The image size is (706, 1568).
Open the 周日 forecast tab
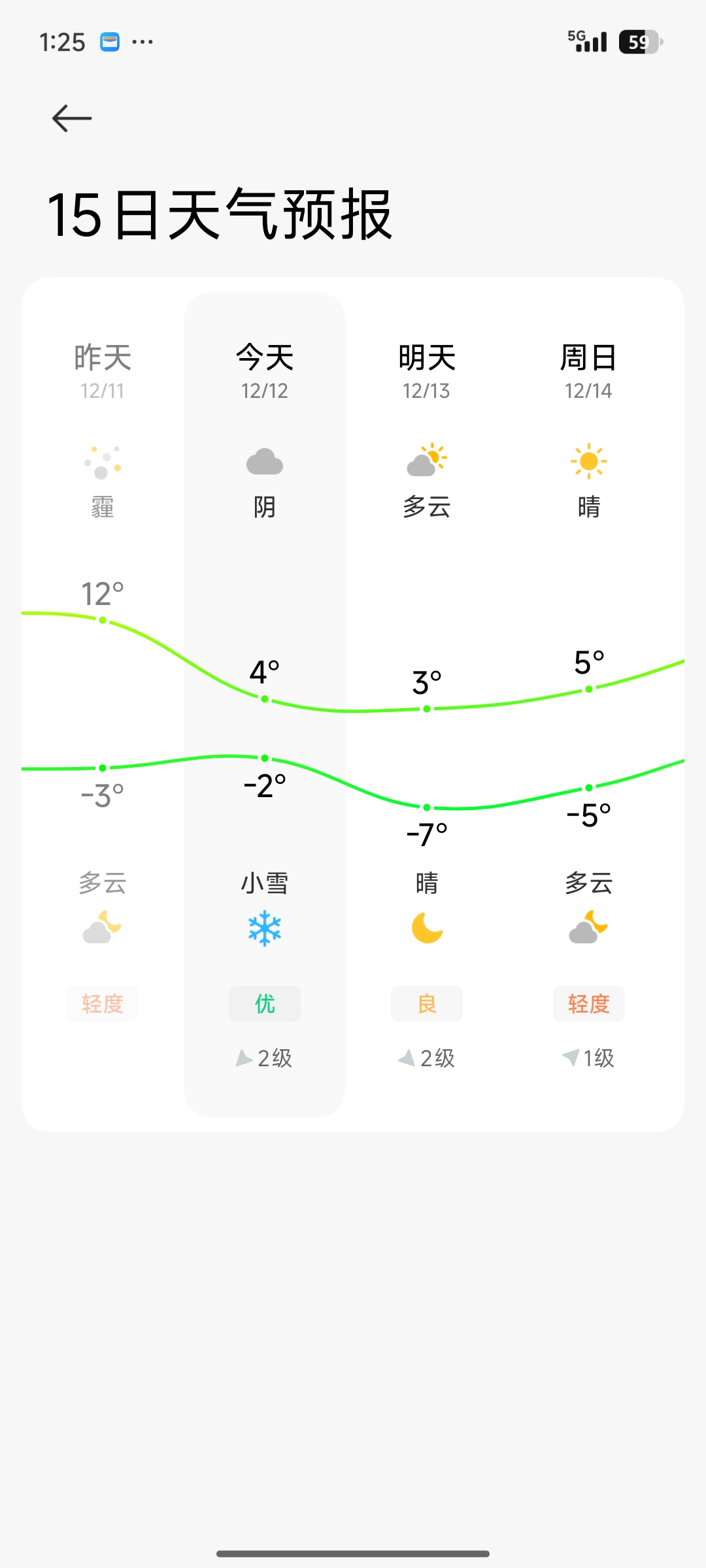588,356
